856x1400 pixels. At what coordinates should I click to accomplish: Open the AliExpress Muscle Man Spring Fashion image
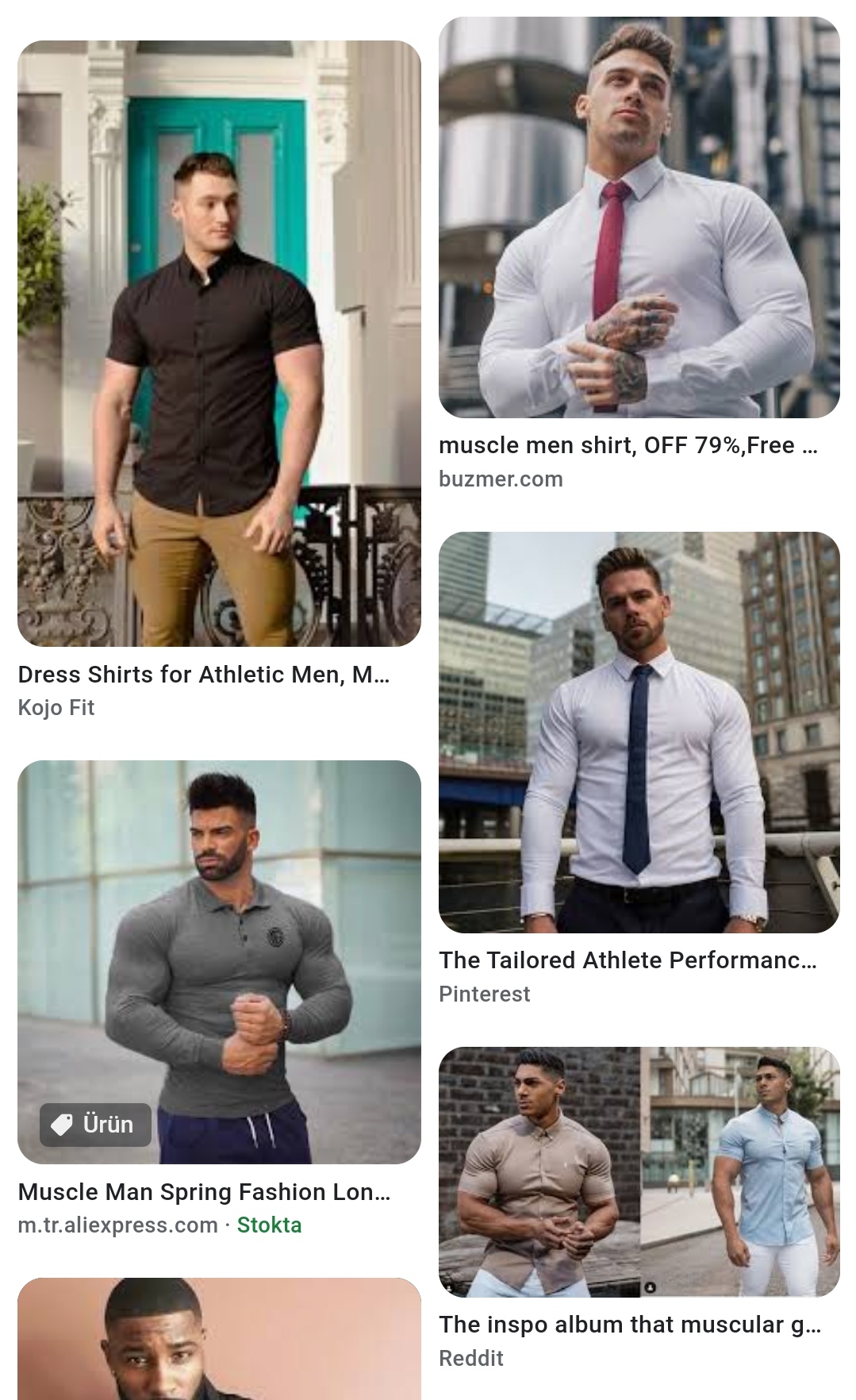(219, 962)
